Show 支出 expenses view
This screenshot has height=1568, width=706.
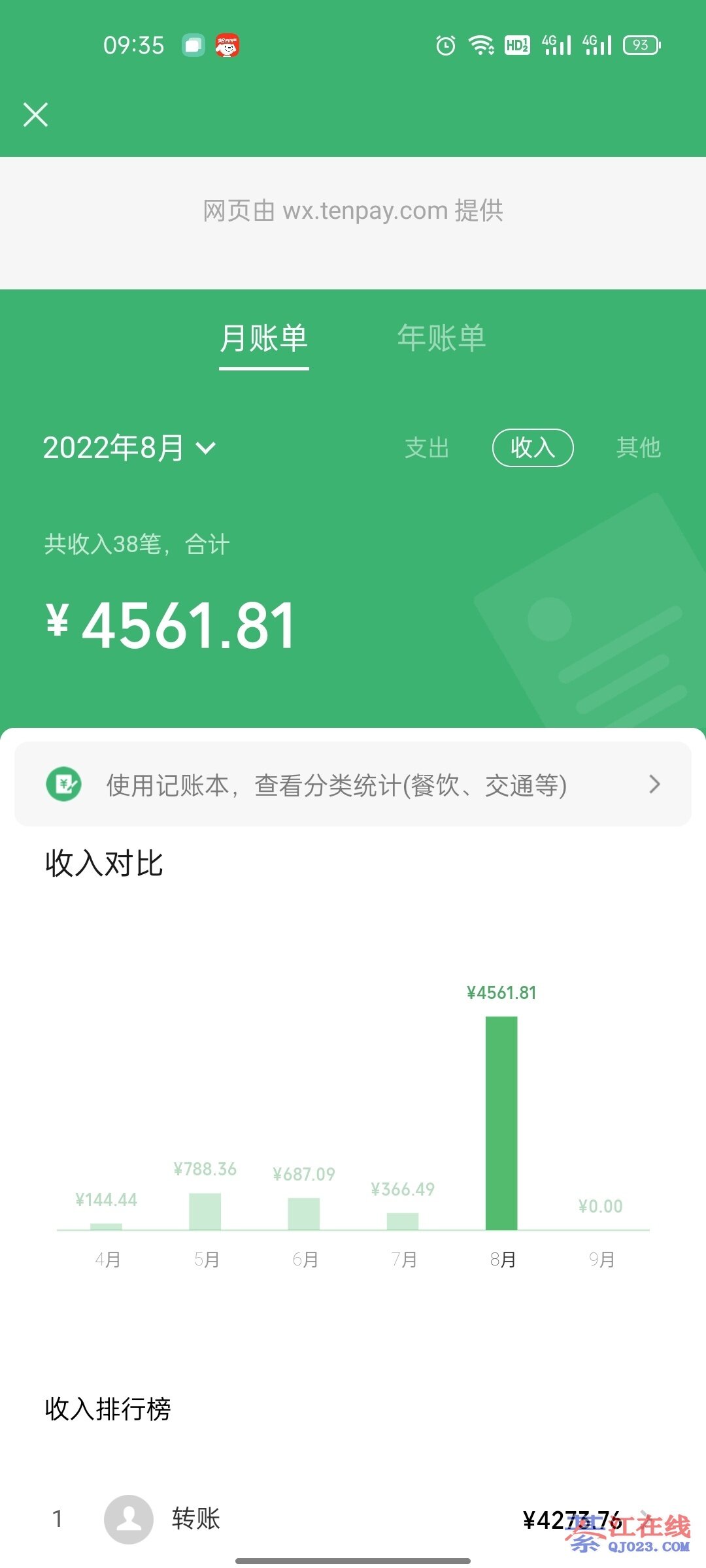click(x=427, y=448)
